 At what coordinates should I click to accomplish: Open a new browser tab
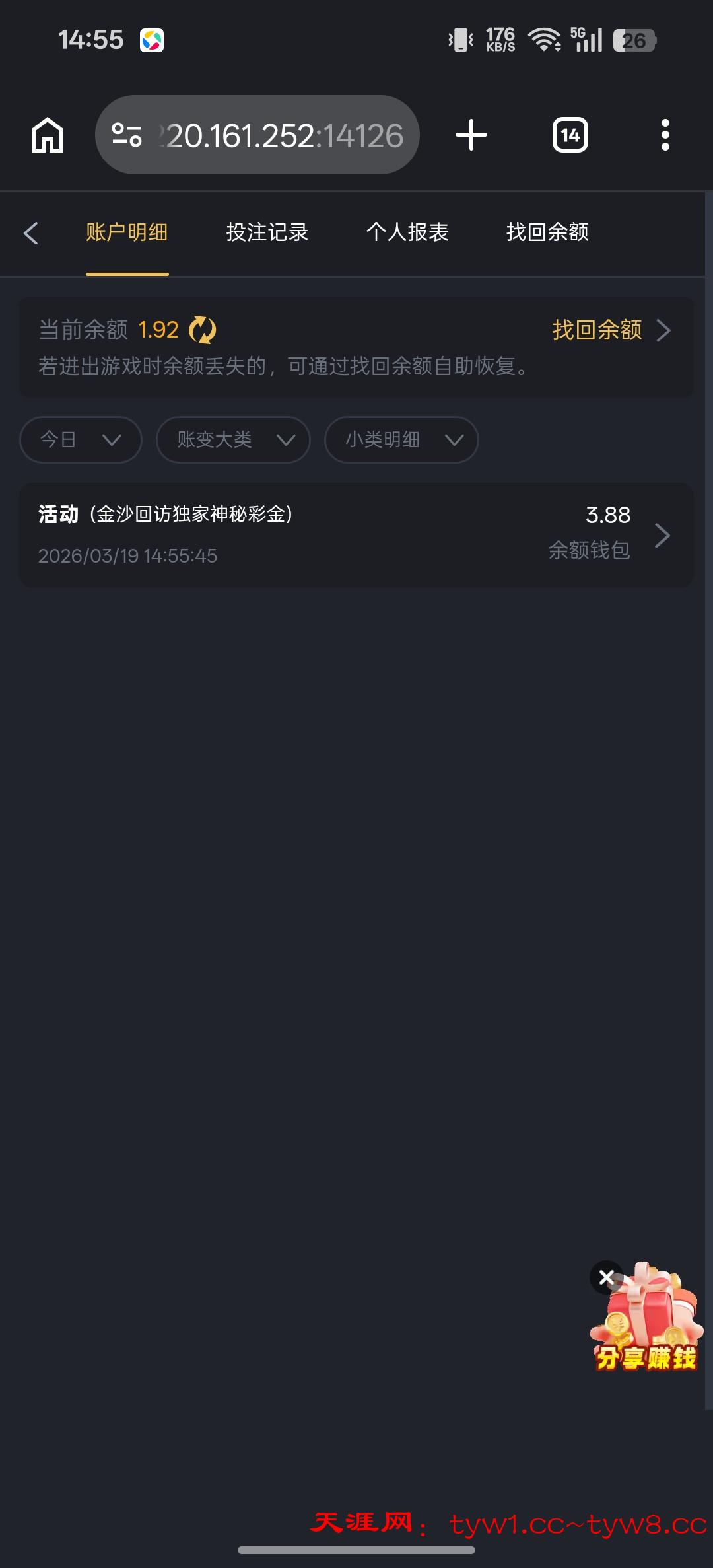click(x=471, y=135)
